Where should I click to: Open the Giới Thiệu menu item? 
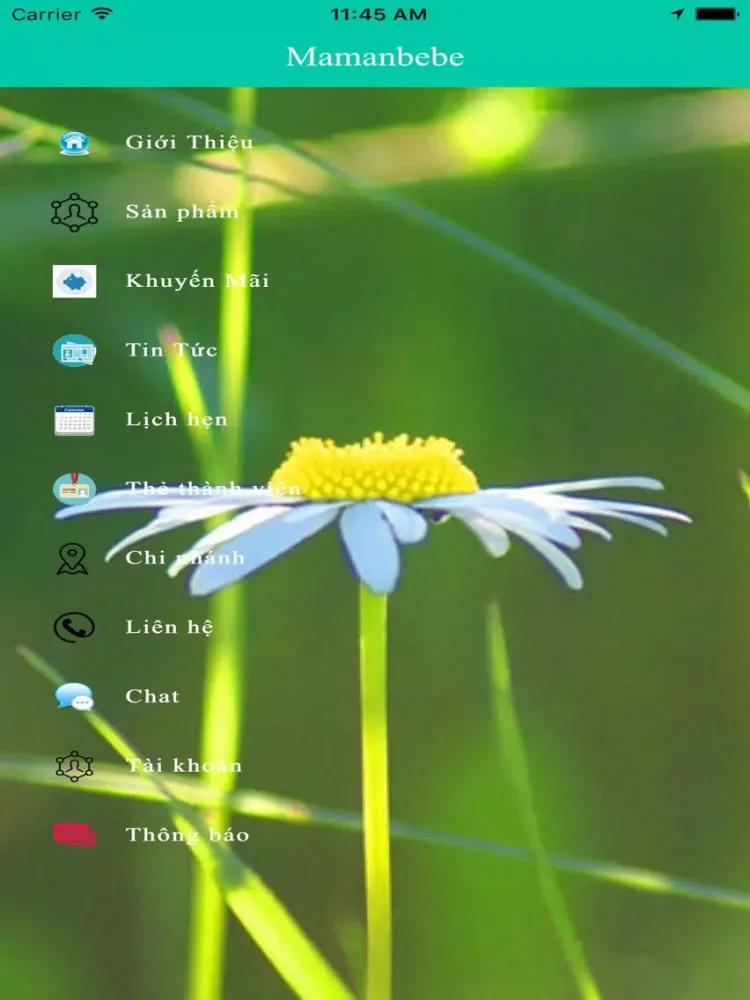click(188, 142)
